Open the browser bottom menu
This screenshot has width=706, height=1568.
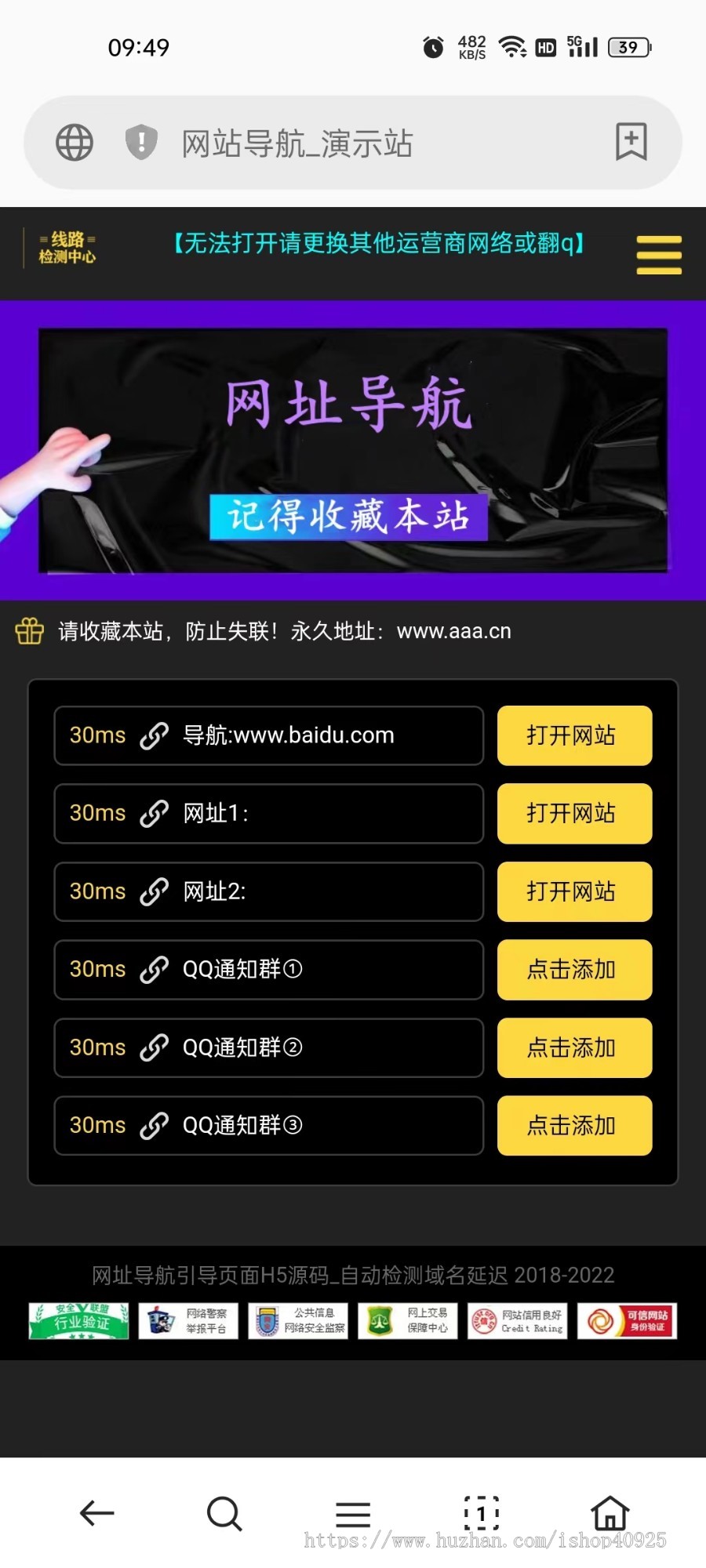coord(353,1513)
